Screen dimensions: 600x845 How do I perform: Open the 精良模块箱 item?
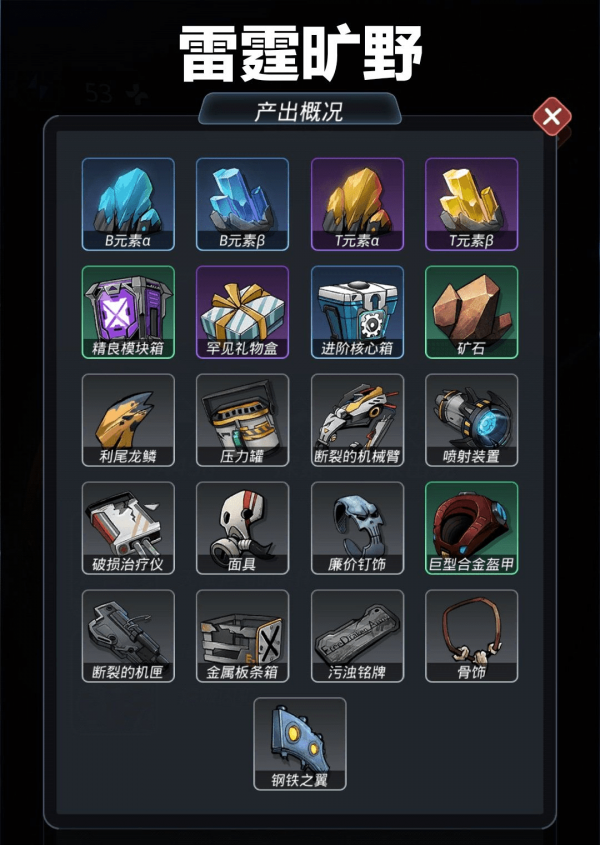(128, 312)
